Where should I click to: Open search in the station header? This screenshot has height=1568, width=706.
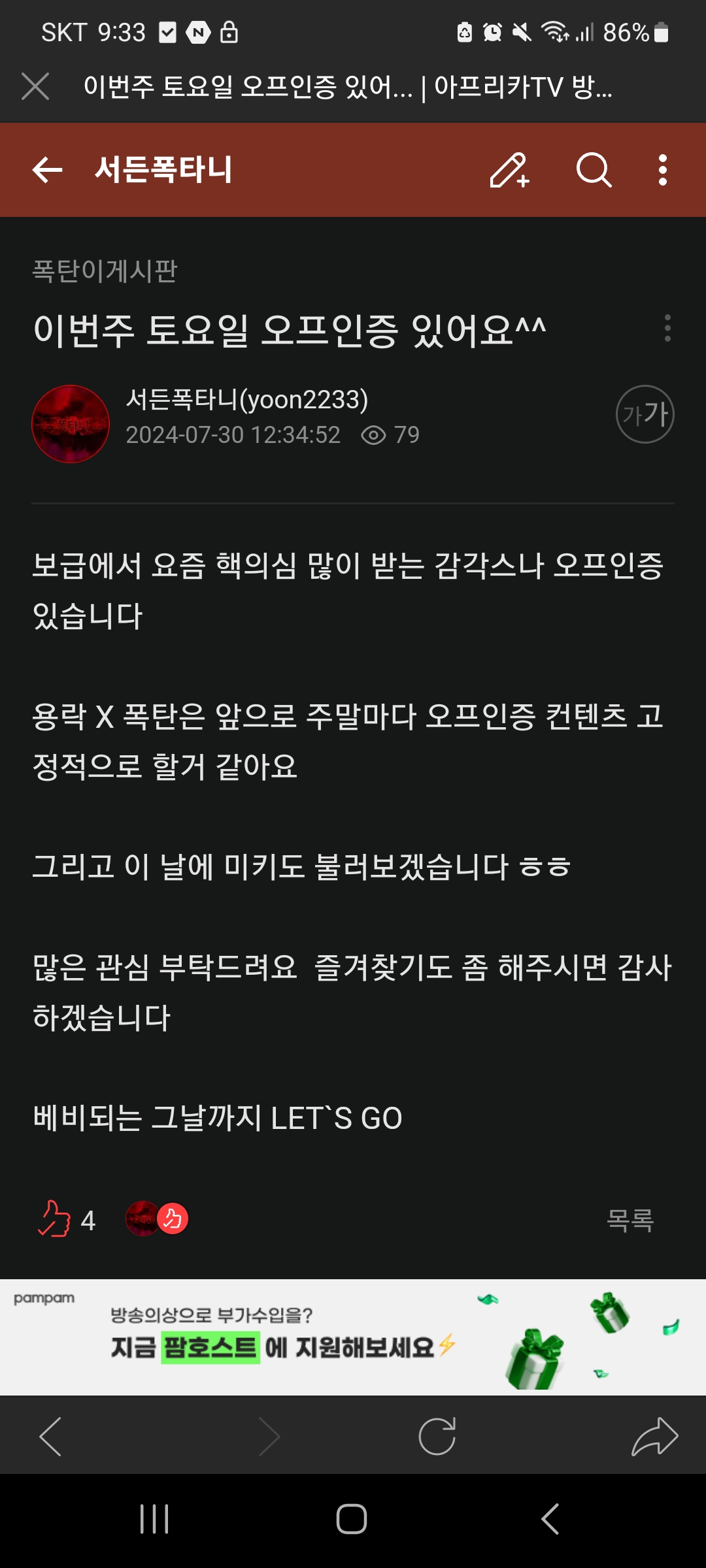[x=594, y=170]
